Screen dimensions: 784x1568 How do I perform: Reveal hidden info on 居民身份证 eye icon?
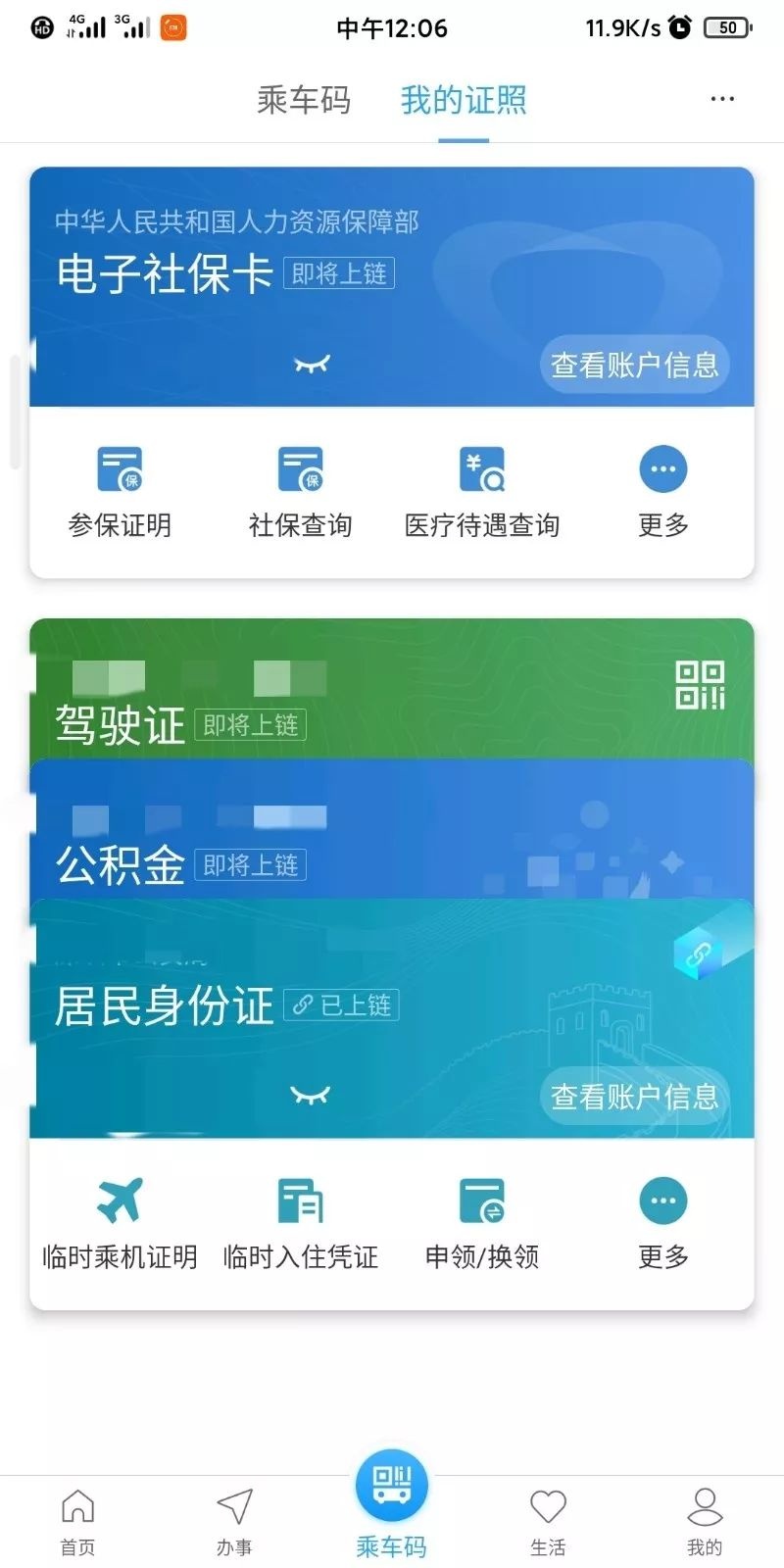pos(310,1095)
